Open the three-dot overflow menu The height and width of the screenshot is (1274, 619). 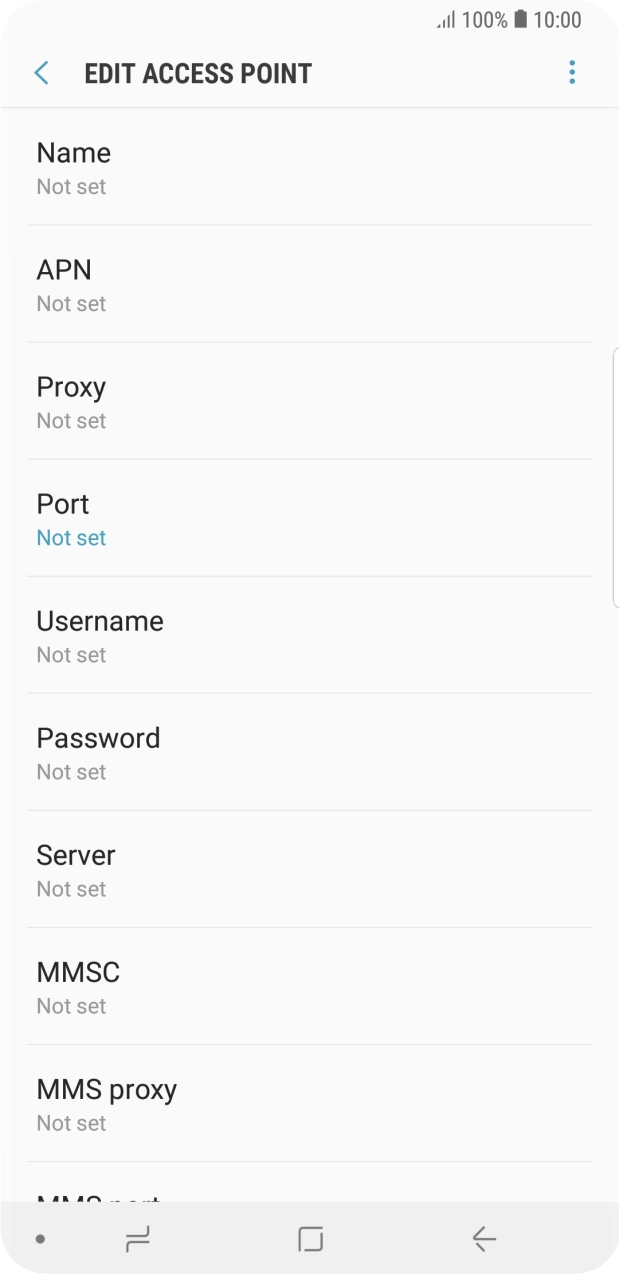[x=572, y=73]
